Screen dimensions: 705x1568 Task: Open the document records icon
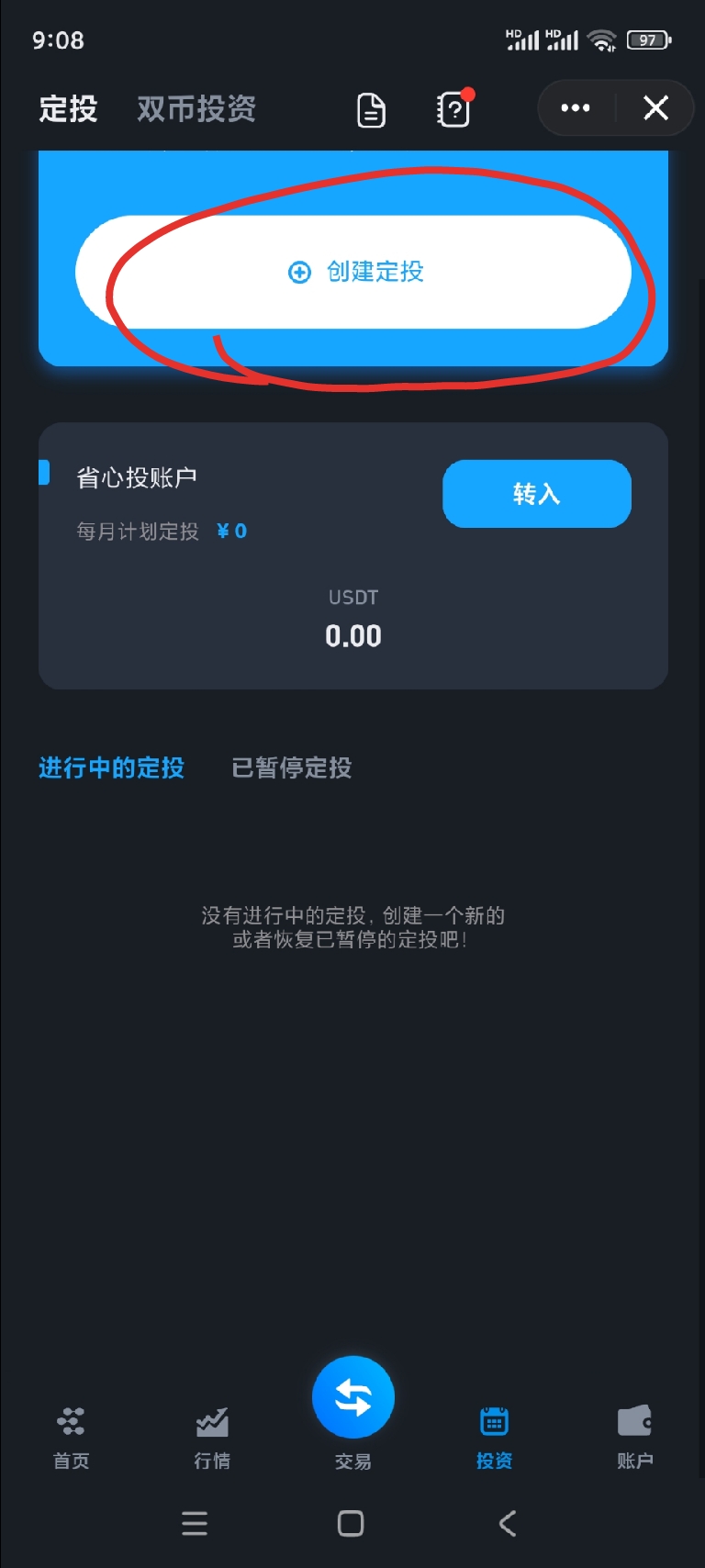371,110
